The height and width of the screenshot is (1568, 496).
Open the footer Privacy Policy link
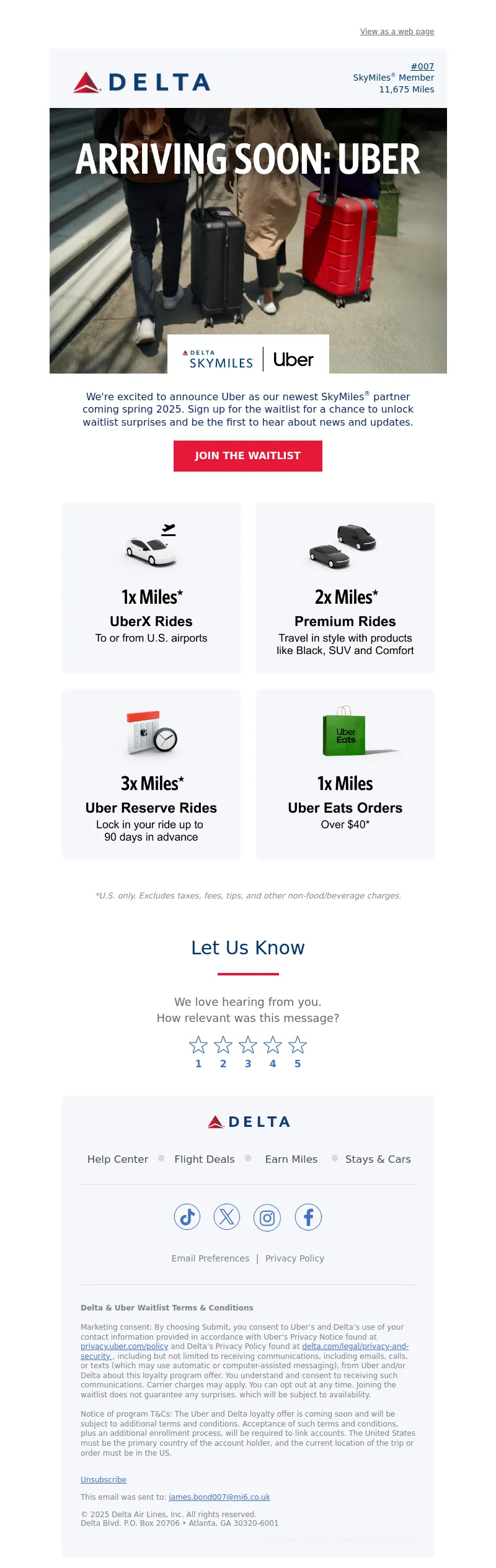click(x=294, y=1258)
